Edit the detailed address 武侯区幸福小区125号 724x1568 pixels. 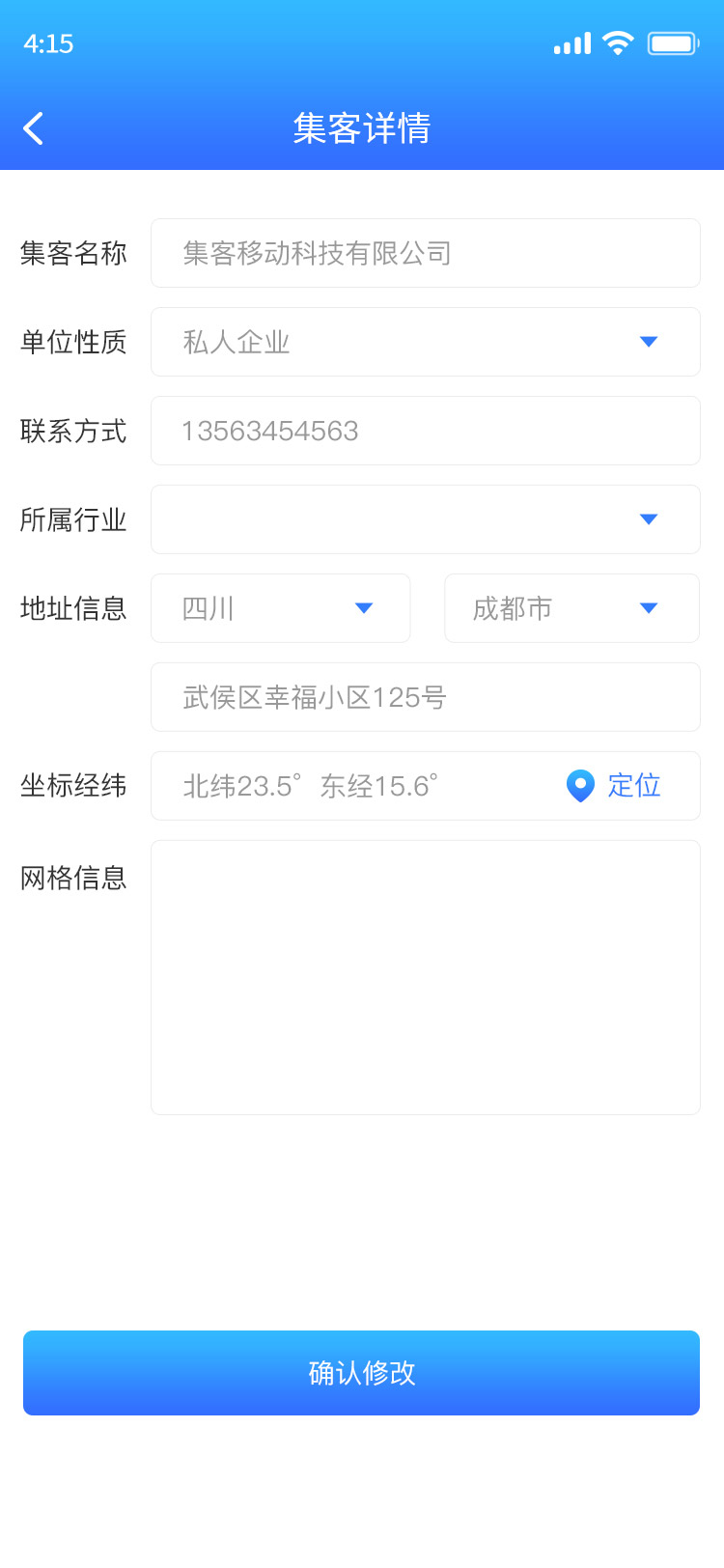426,697
